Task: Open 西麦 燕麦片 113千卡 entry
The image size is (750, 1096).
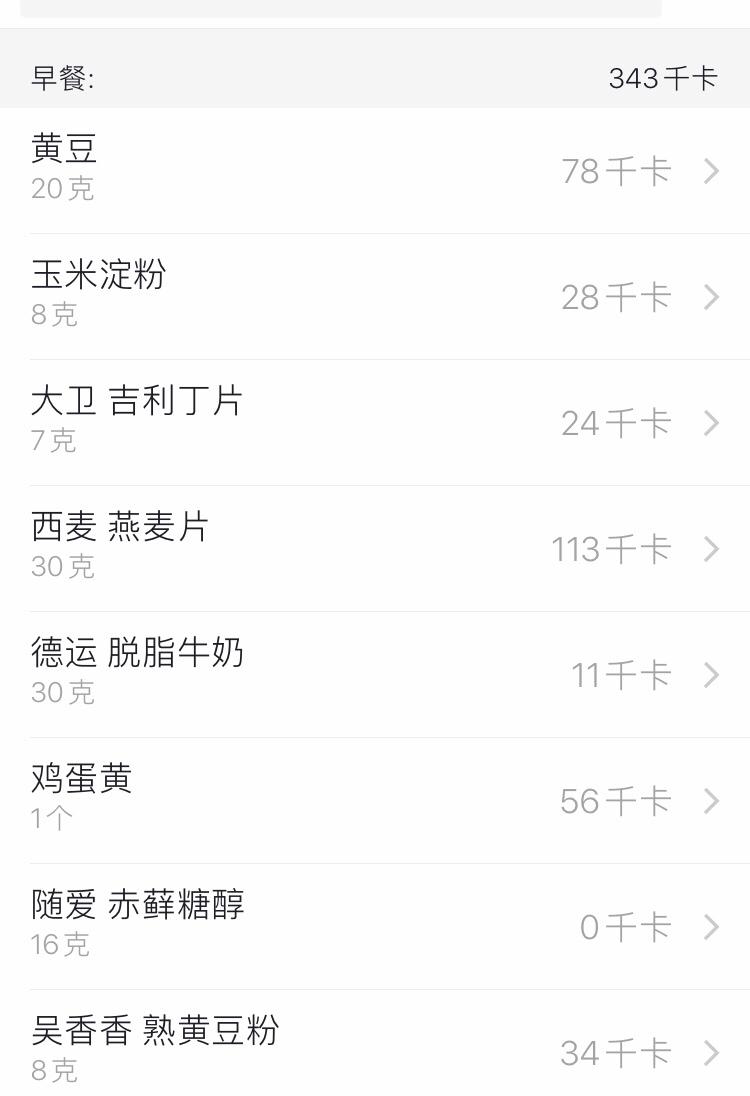Action: pos(375,549)
